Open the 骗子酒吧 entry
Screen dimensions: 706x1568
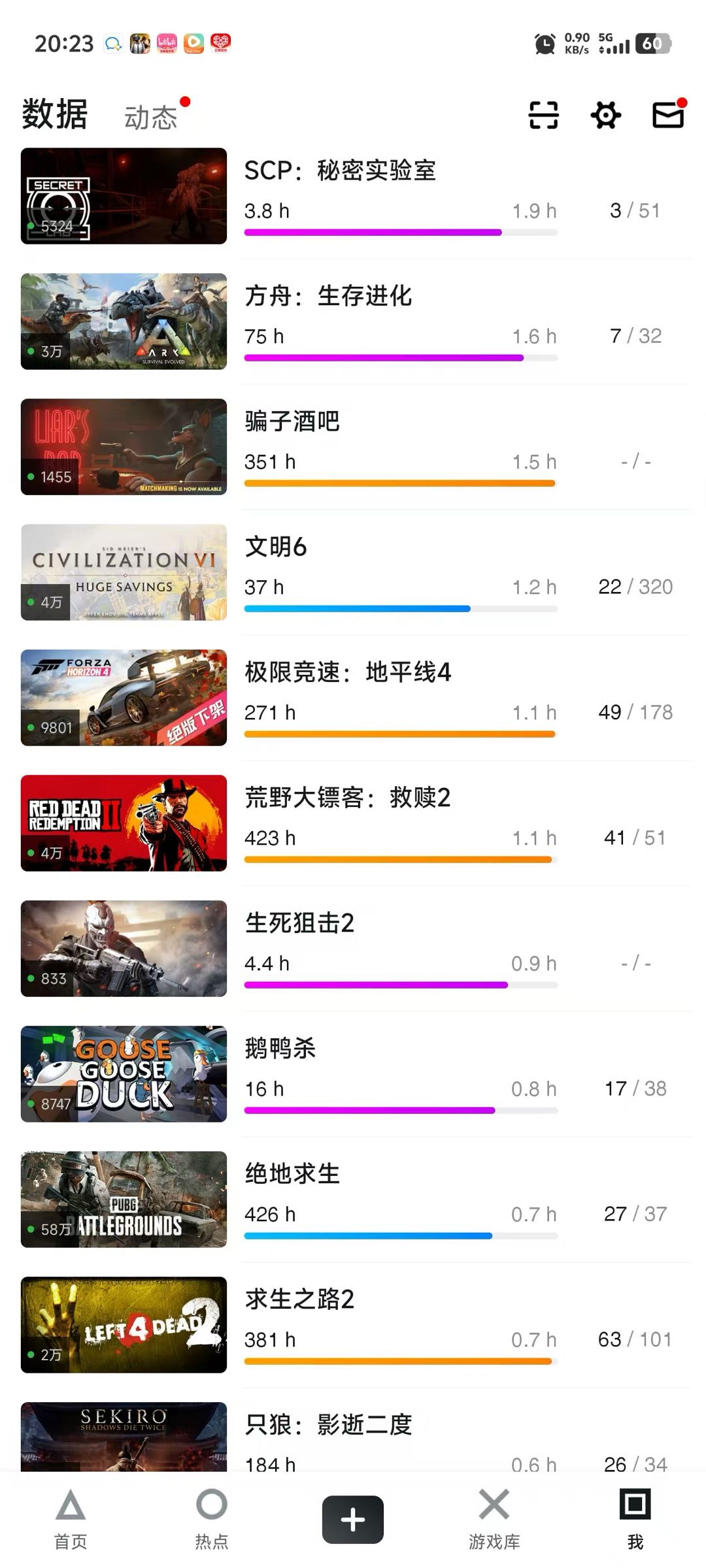coord(292,422)
